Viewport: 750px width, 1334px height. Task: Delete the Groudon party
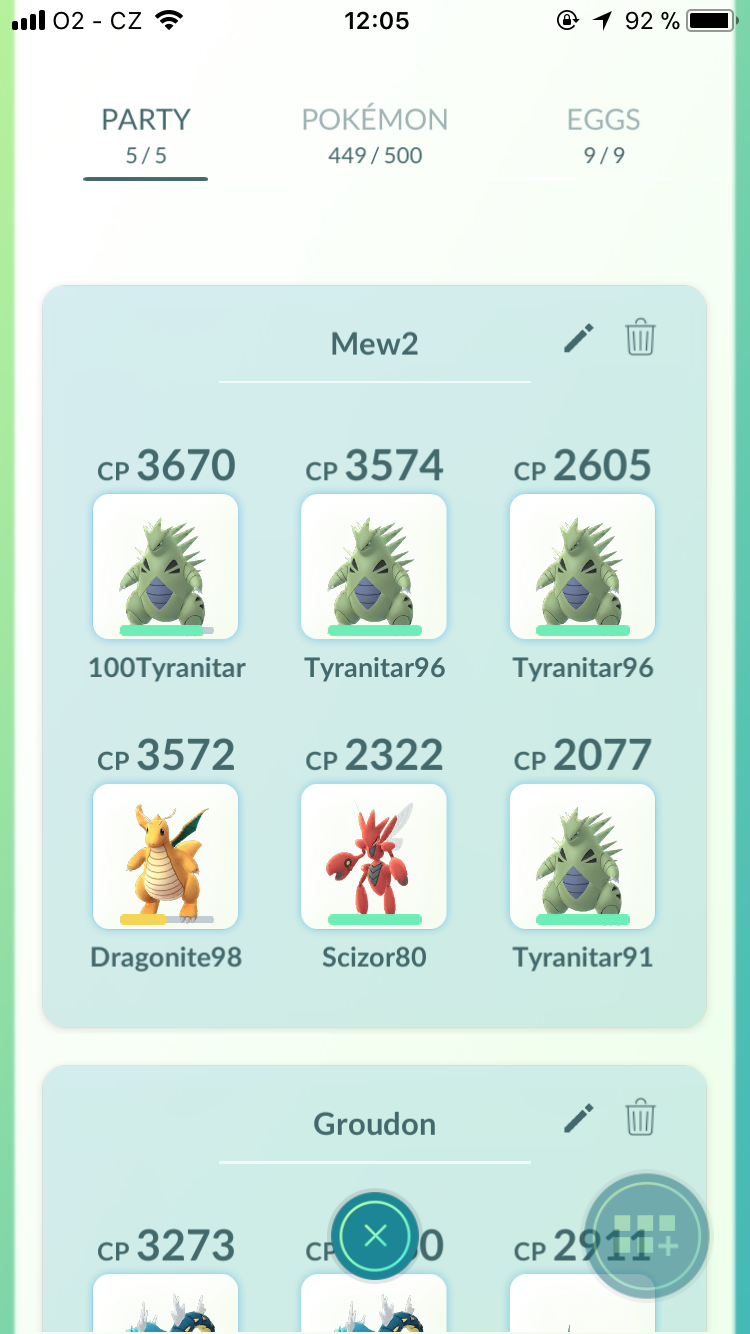[x=640, y=1118]
